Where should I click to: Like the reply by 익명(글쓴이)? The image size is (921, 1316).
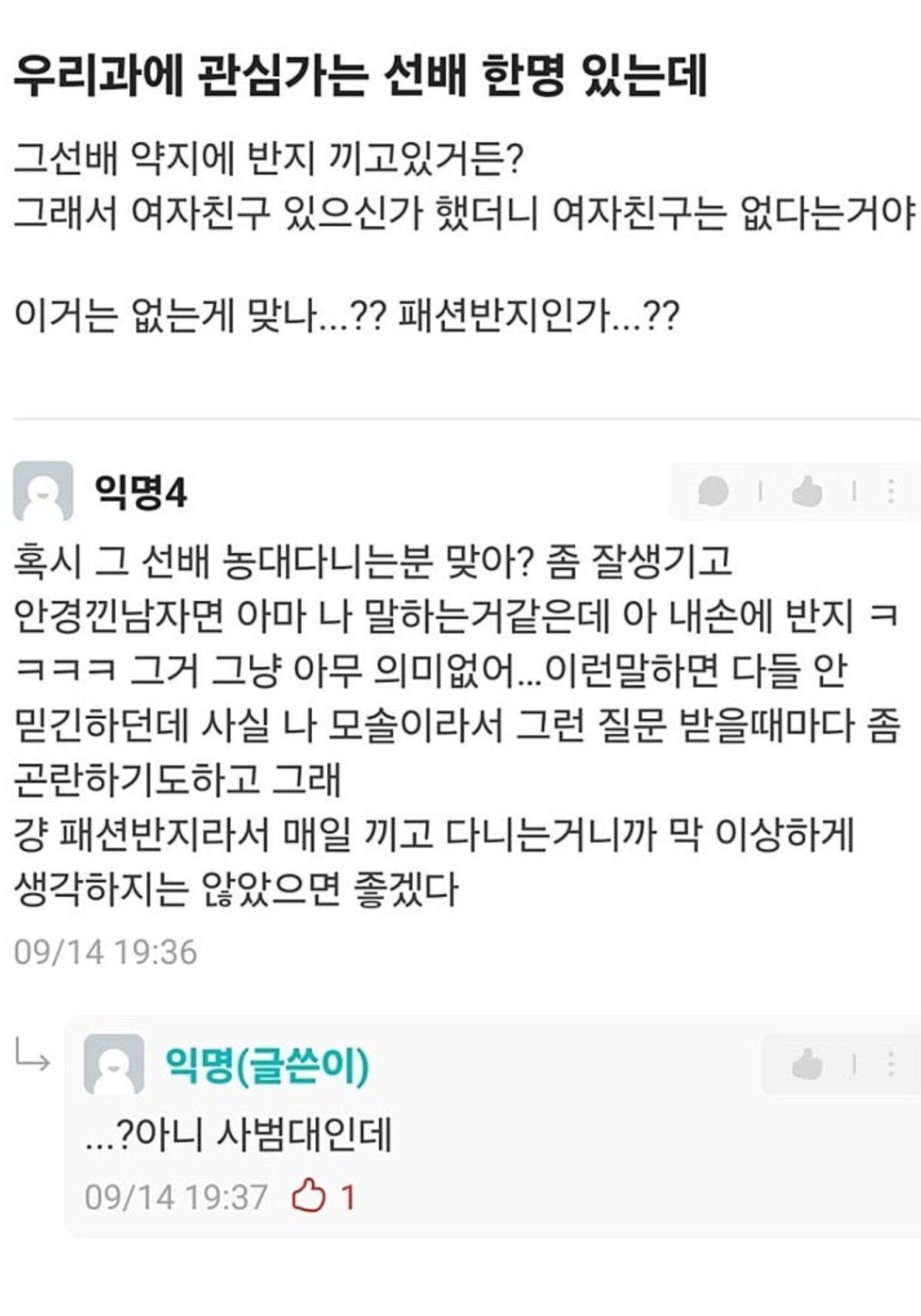click(x=807, y=1064)
